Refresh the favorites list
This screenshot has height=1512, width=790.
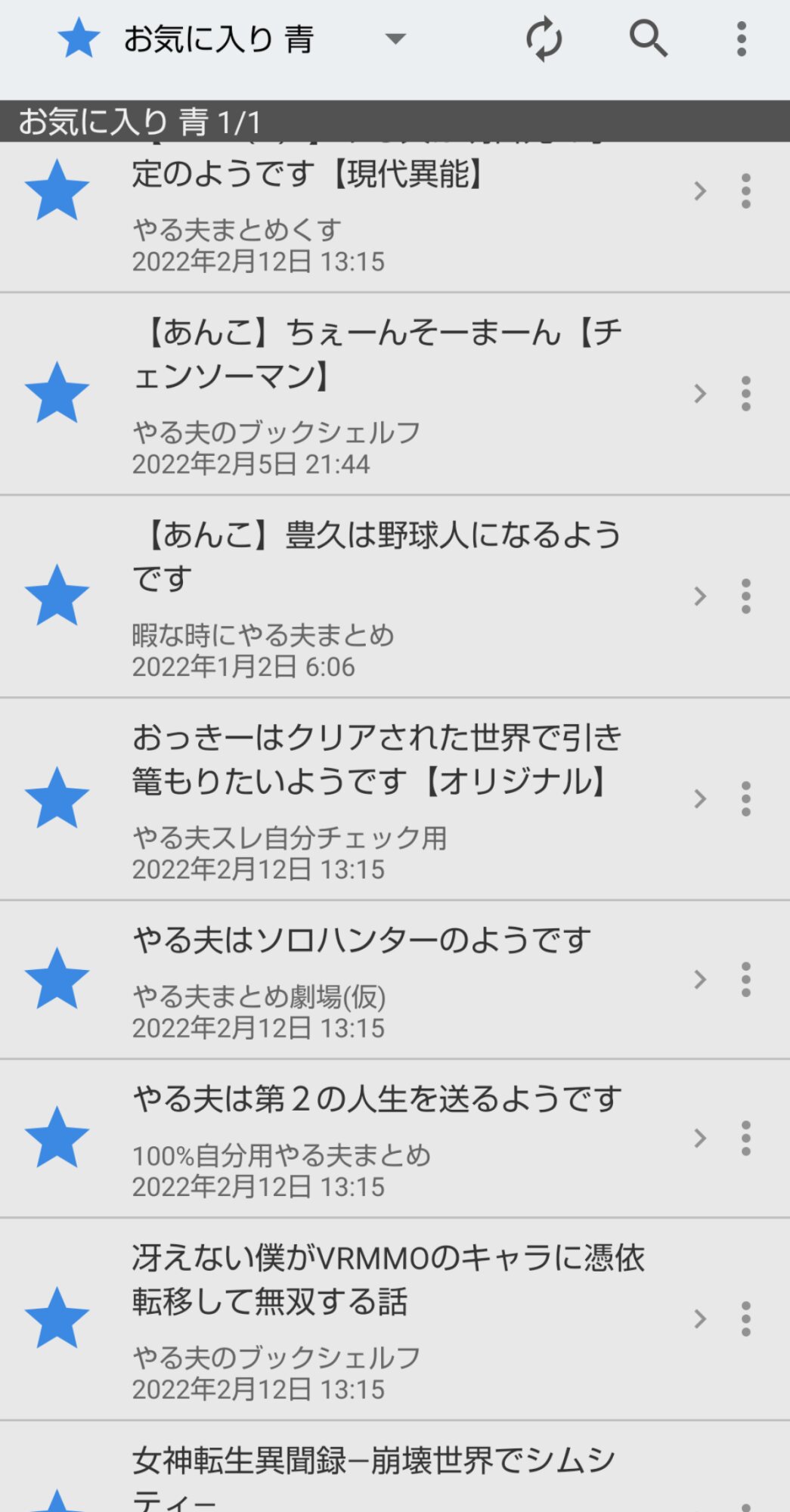pyautogui.click(x=544, y=39)
